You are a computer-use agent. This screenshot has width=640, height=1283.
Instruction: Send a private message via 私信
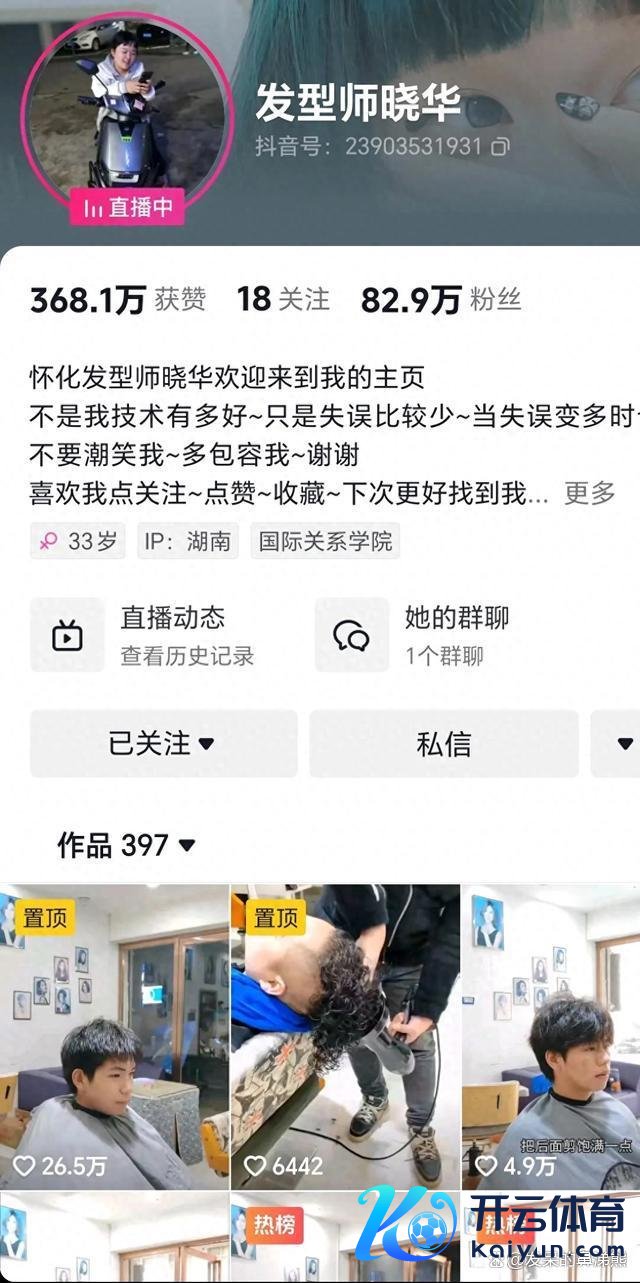coord(443,744)
